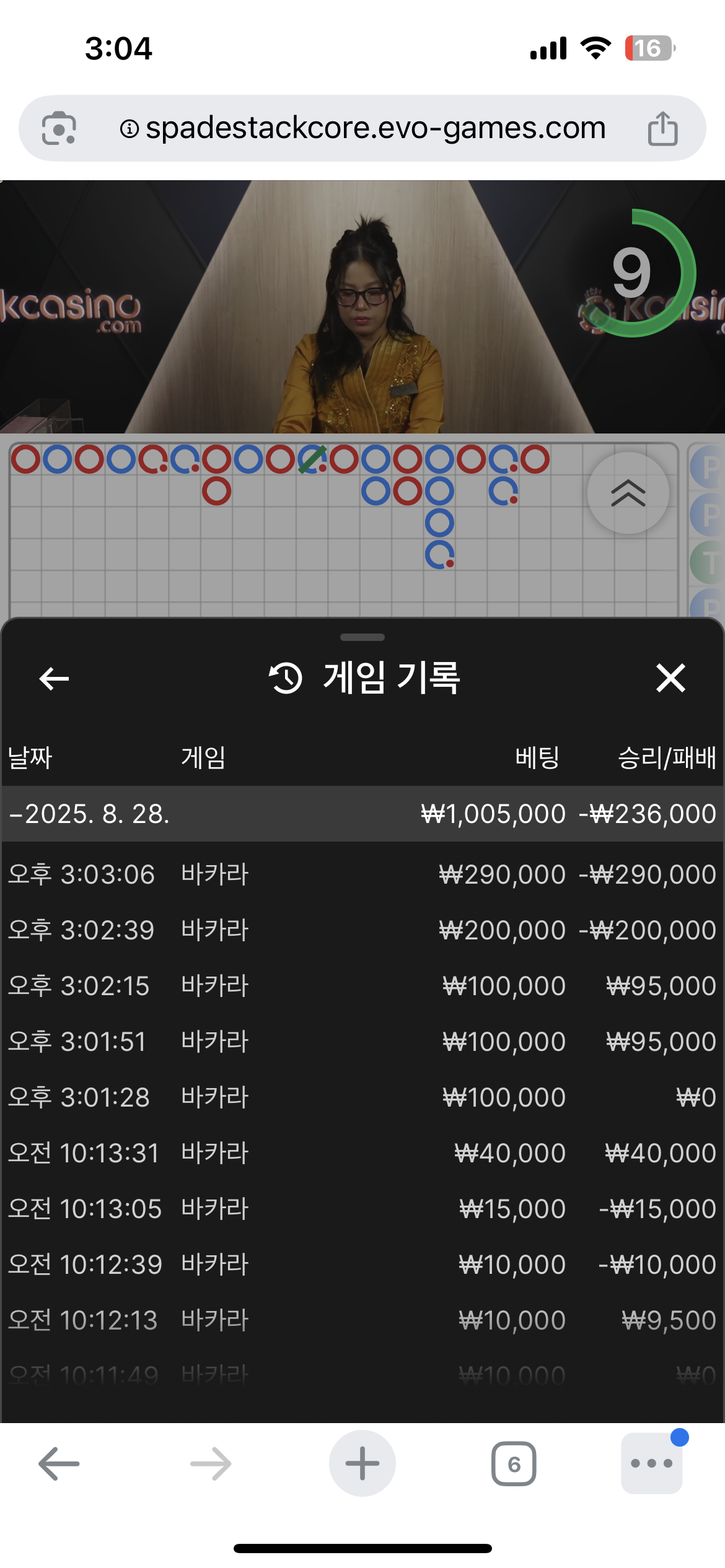View the 오후 3:02:15 baccarat round details

point(362,985)
